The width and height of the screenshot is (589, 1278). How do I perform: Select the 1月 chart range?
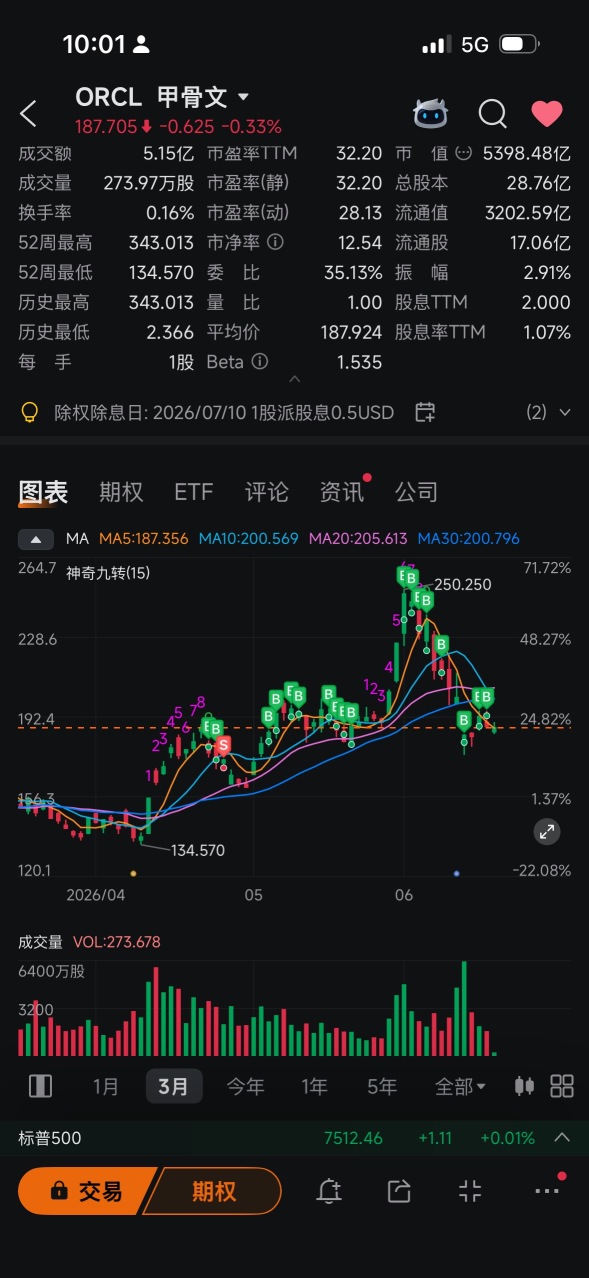[106, 1086]
